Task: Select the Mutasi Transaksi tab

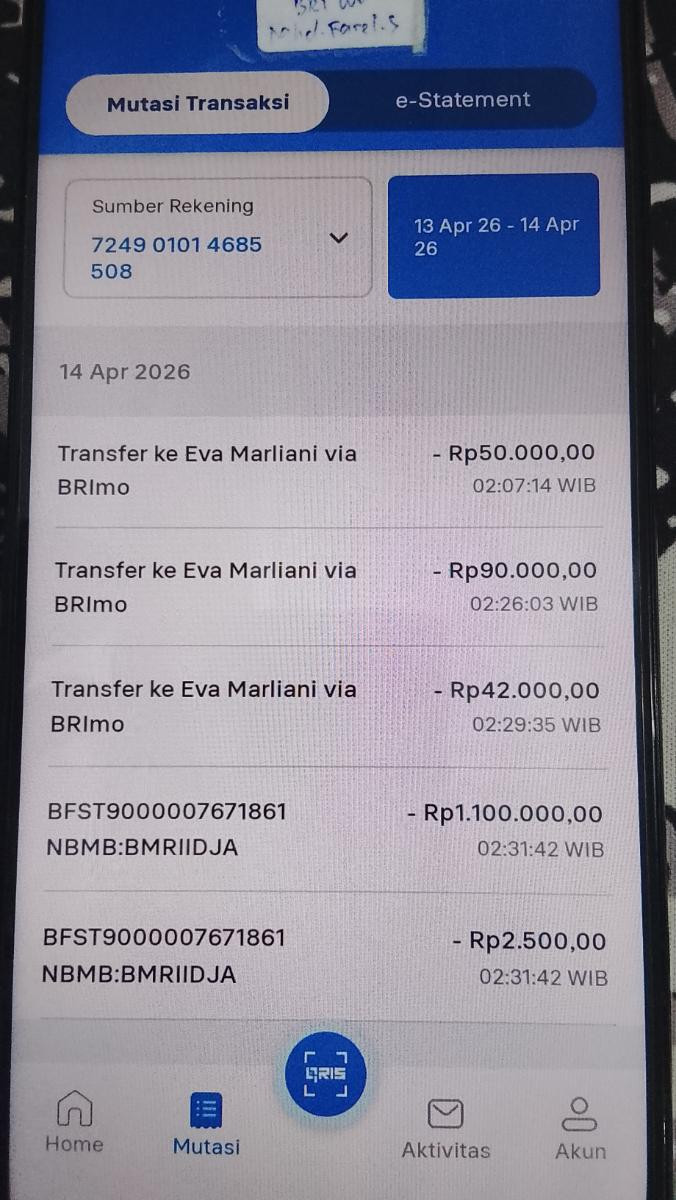Action: (198, 103)
